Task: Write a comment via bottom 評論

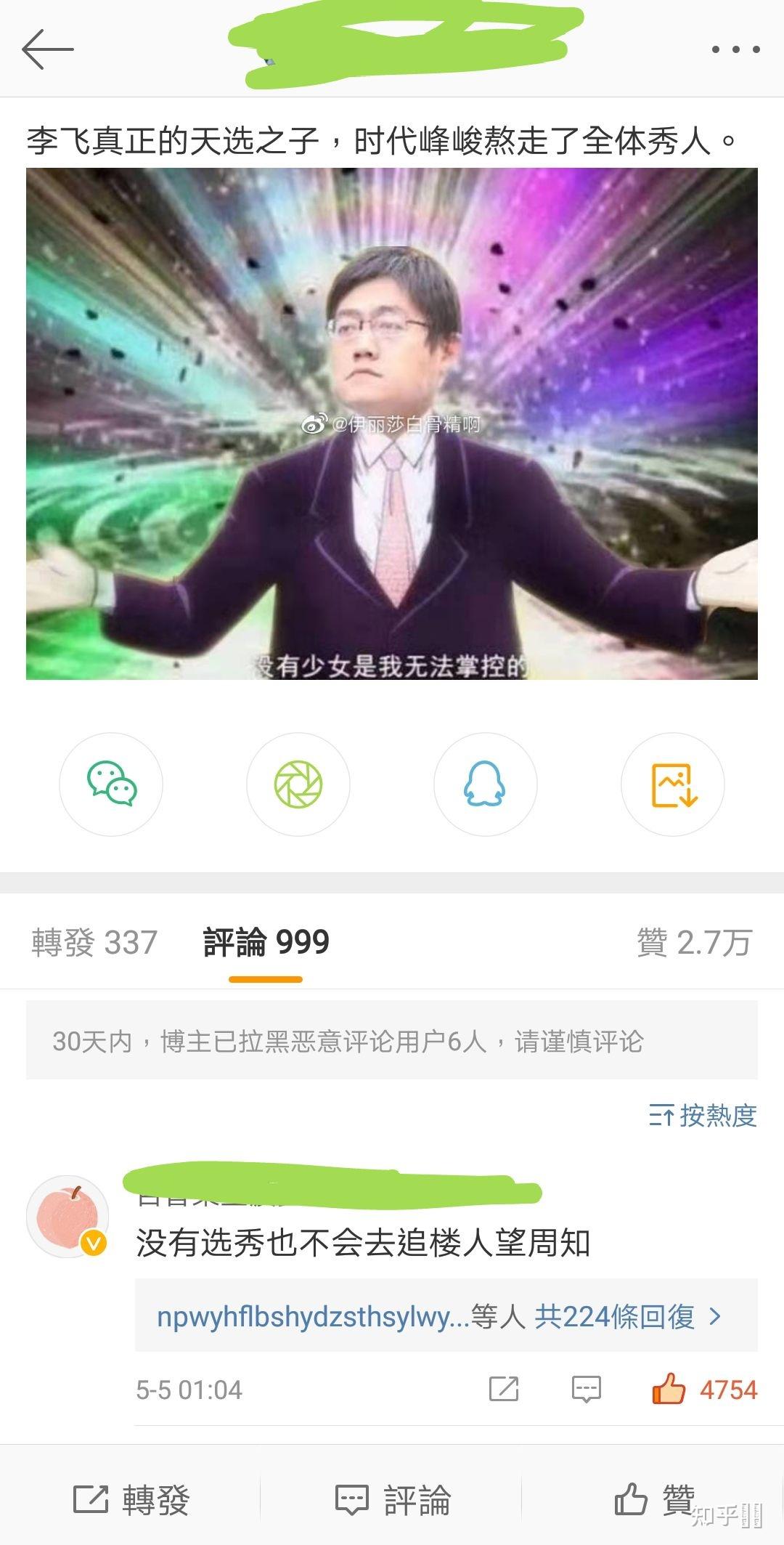Action: click(x=392, y=1499)
